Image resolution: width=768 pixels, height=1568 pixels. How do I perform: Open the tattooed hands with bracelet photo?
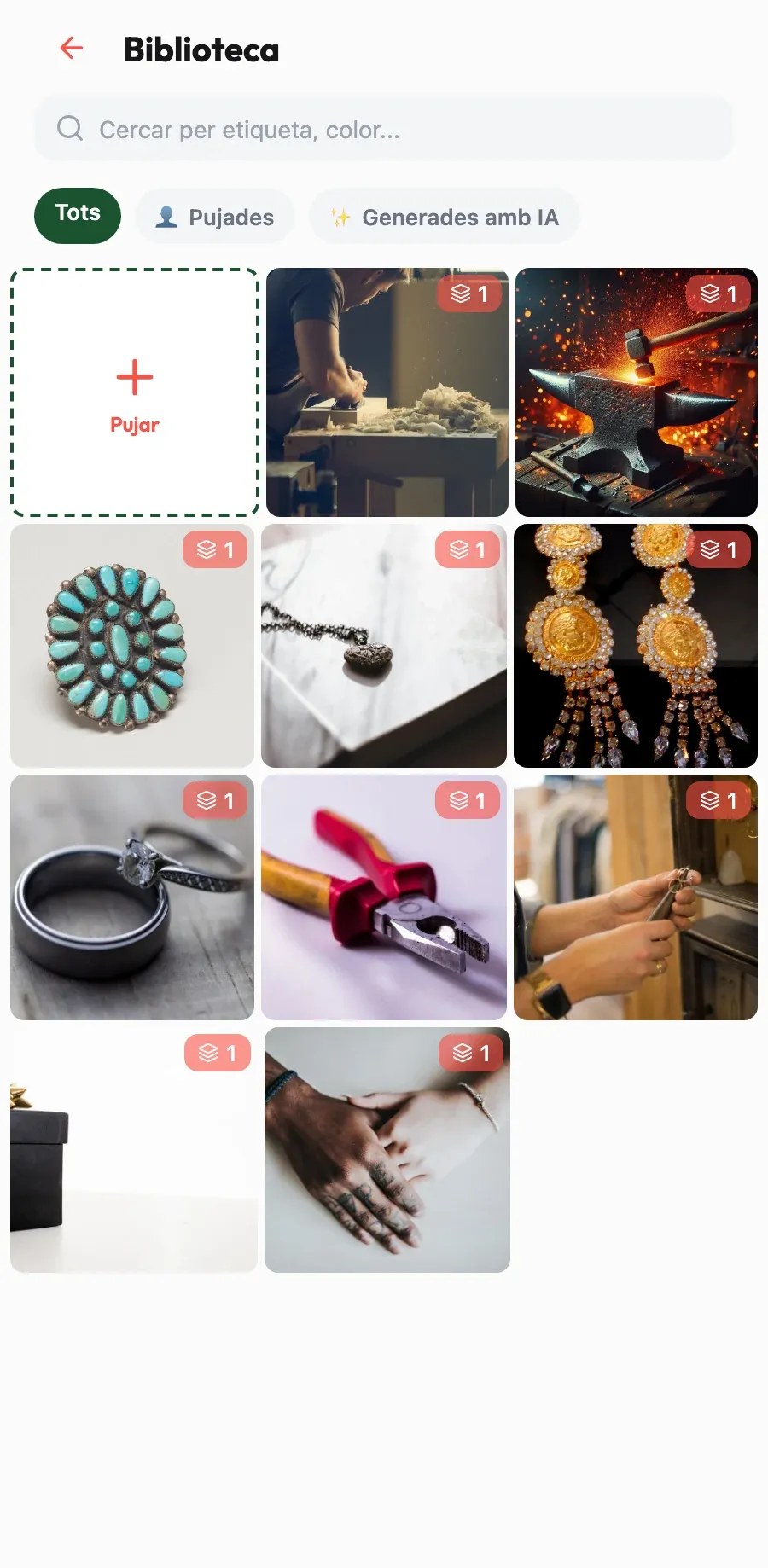[x=387, y=1150]
